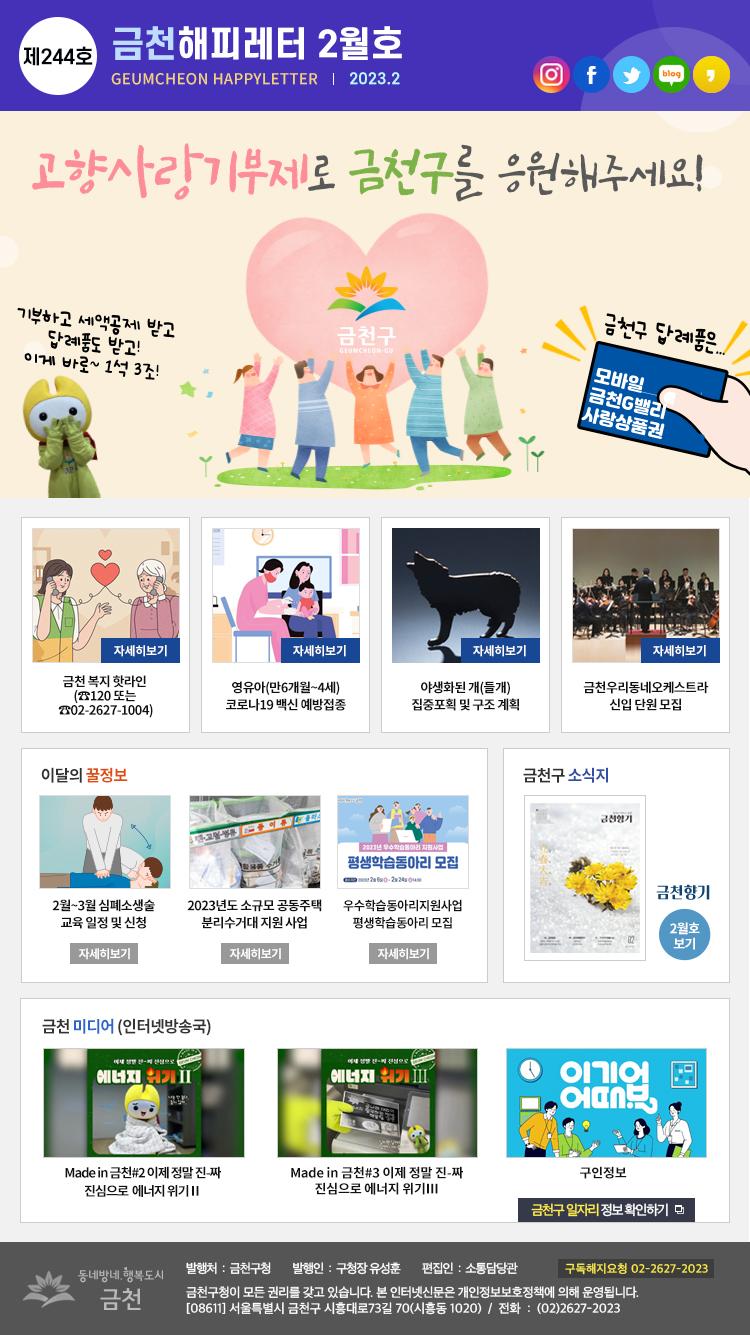Viewport: 750px width, 1335px height.
Task: Open the KakaoStory yellow icon
Action: click(x=711, y=74)
